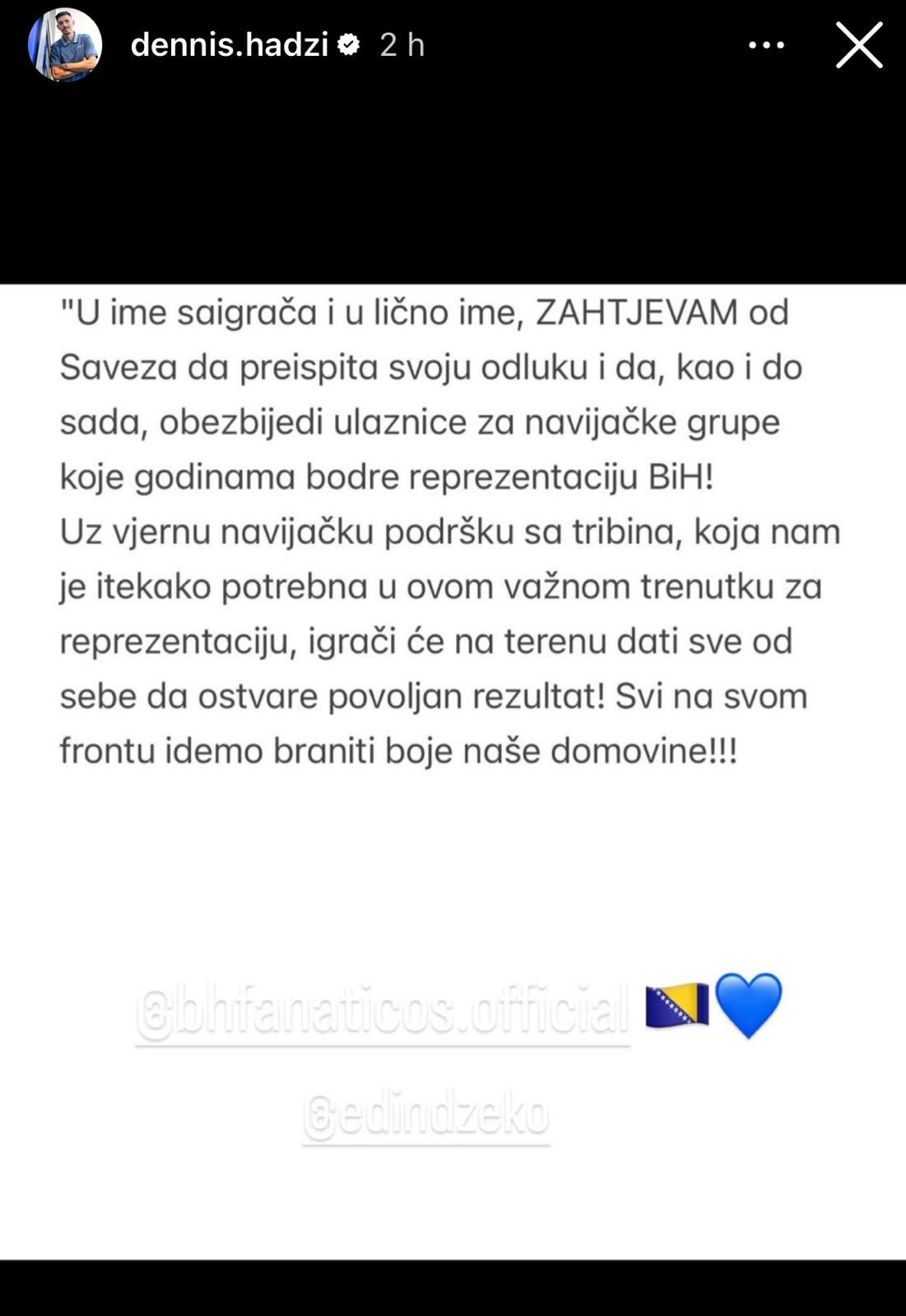Open the three-dot story options menu

click(766, 45)
